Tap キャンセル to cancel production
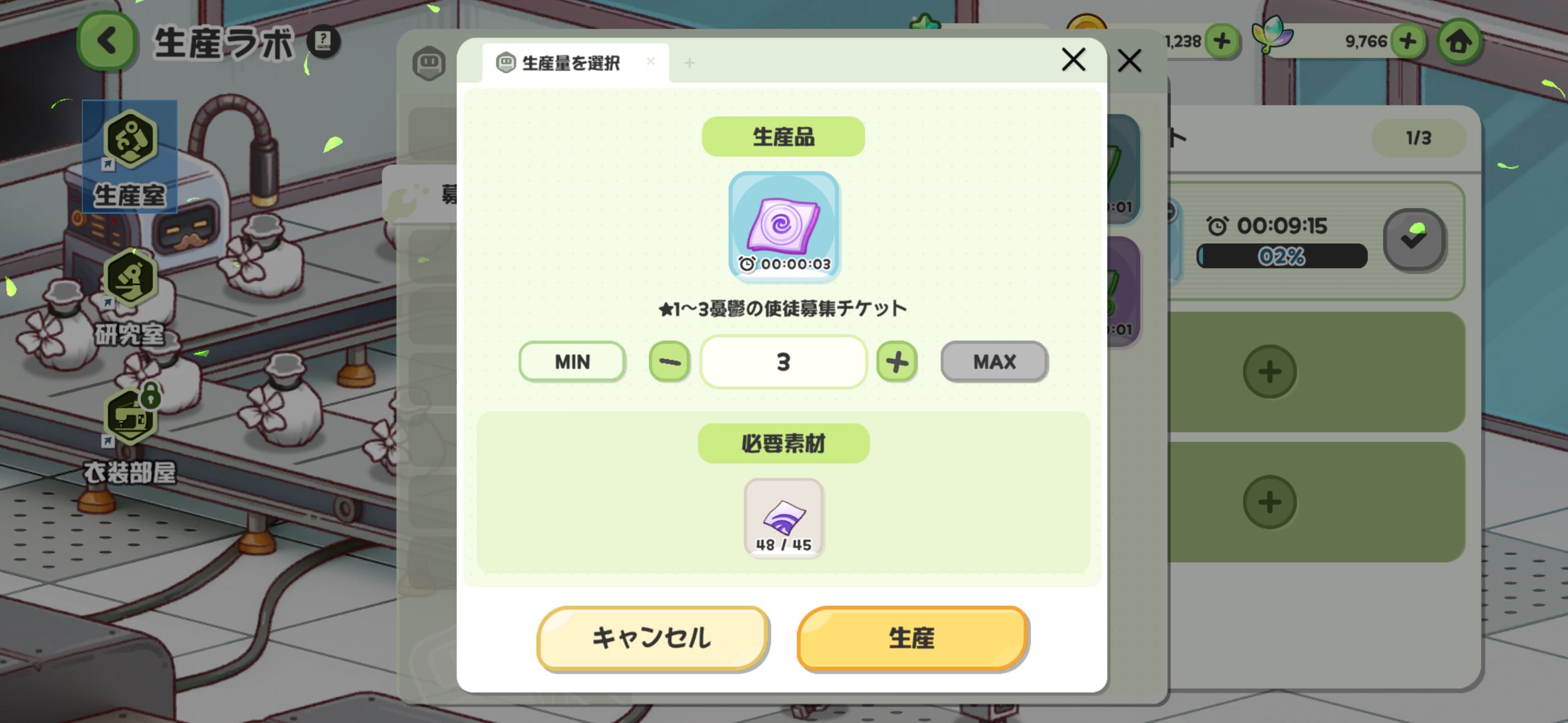1568x723 pixels. (652, 638)
